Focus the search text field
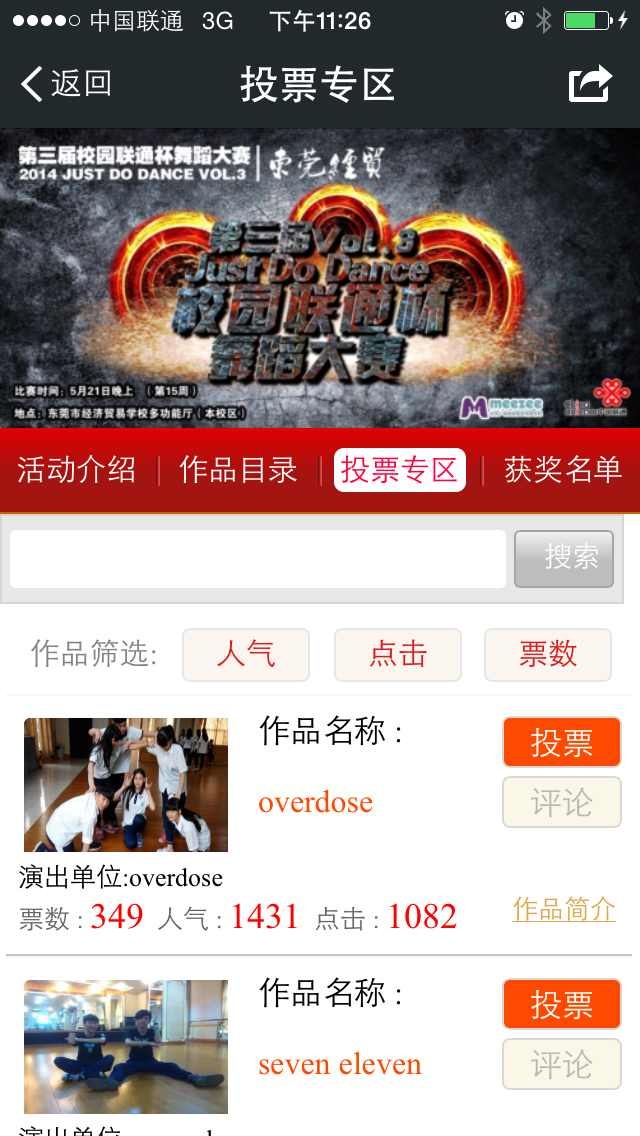 click(x=258, y=559)
